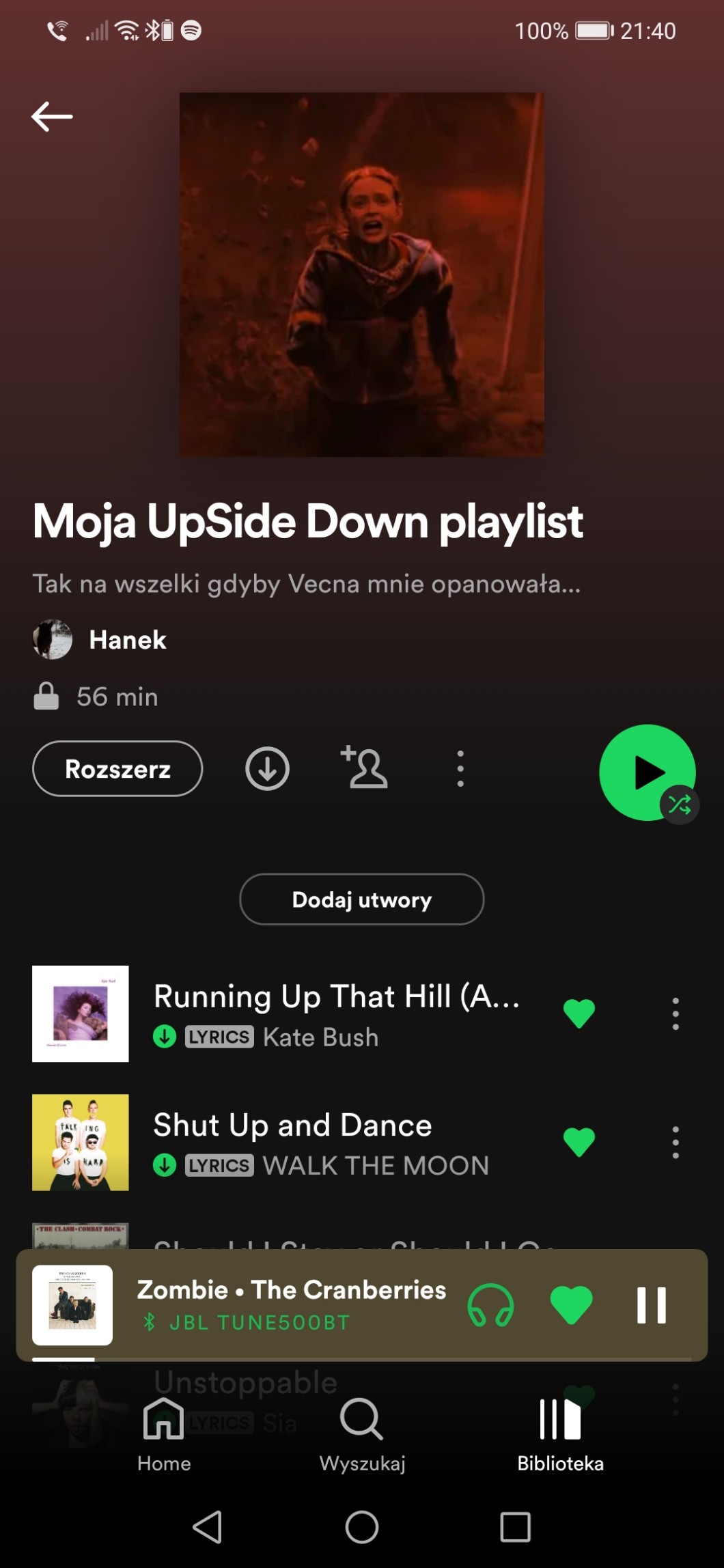Screen dimensions: 724x1568
Task: Unlike Running Up That Hill
Action: point(579,1013)
